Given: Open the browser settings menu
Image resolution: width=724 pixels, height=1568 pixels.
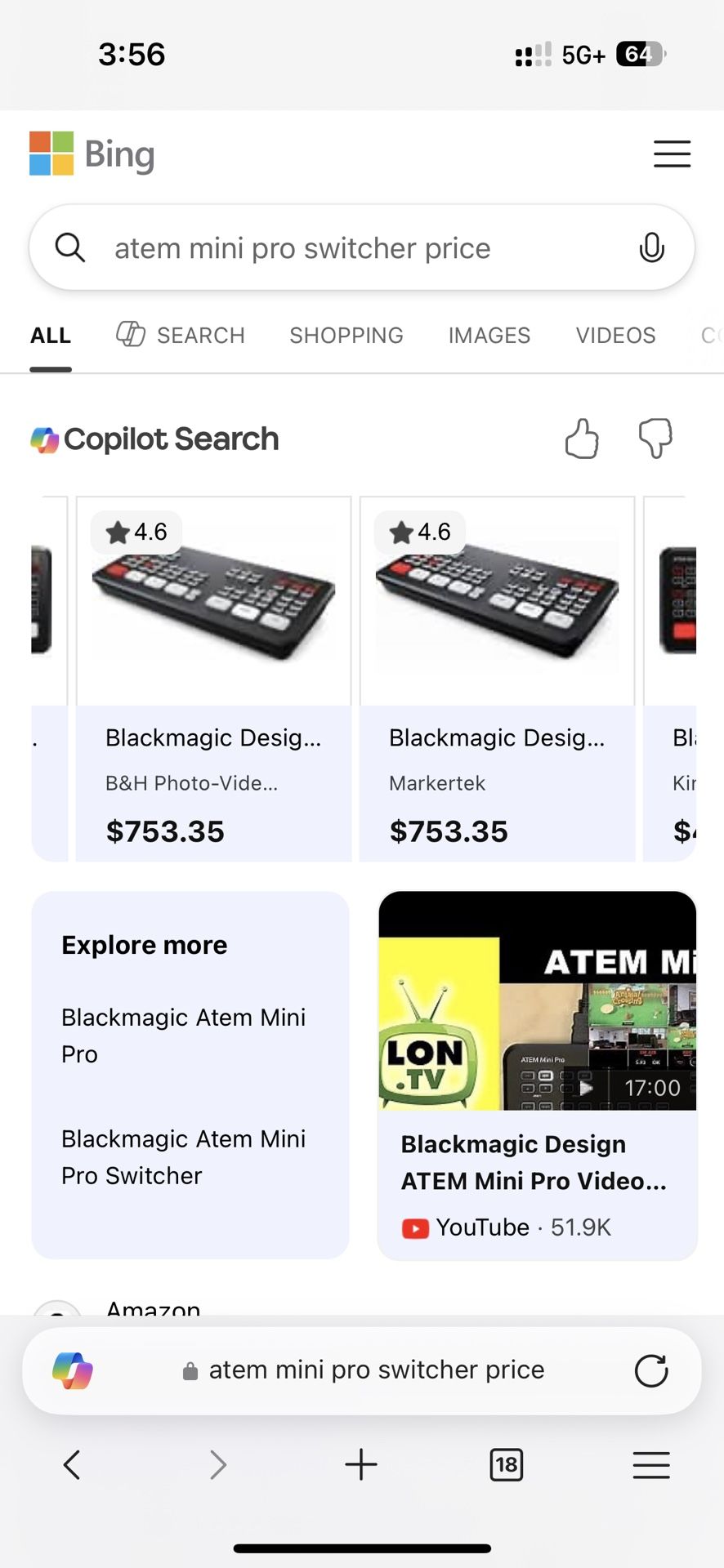Looking at the screenshot, I should [651, 1465].
